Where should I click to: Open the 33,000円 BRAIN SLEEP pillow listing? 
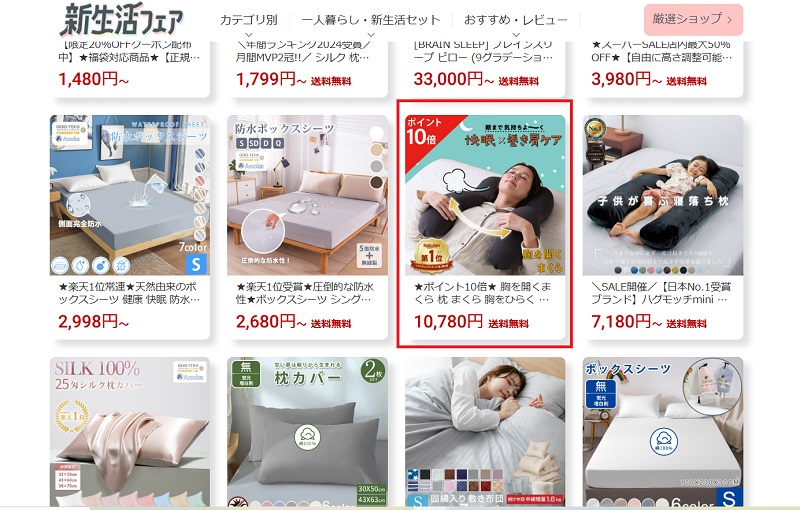point(485,60)
